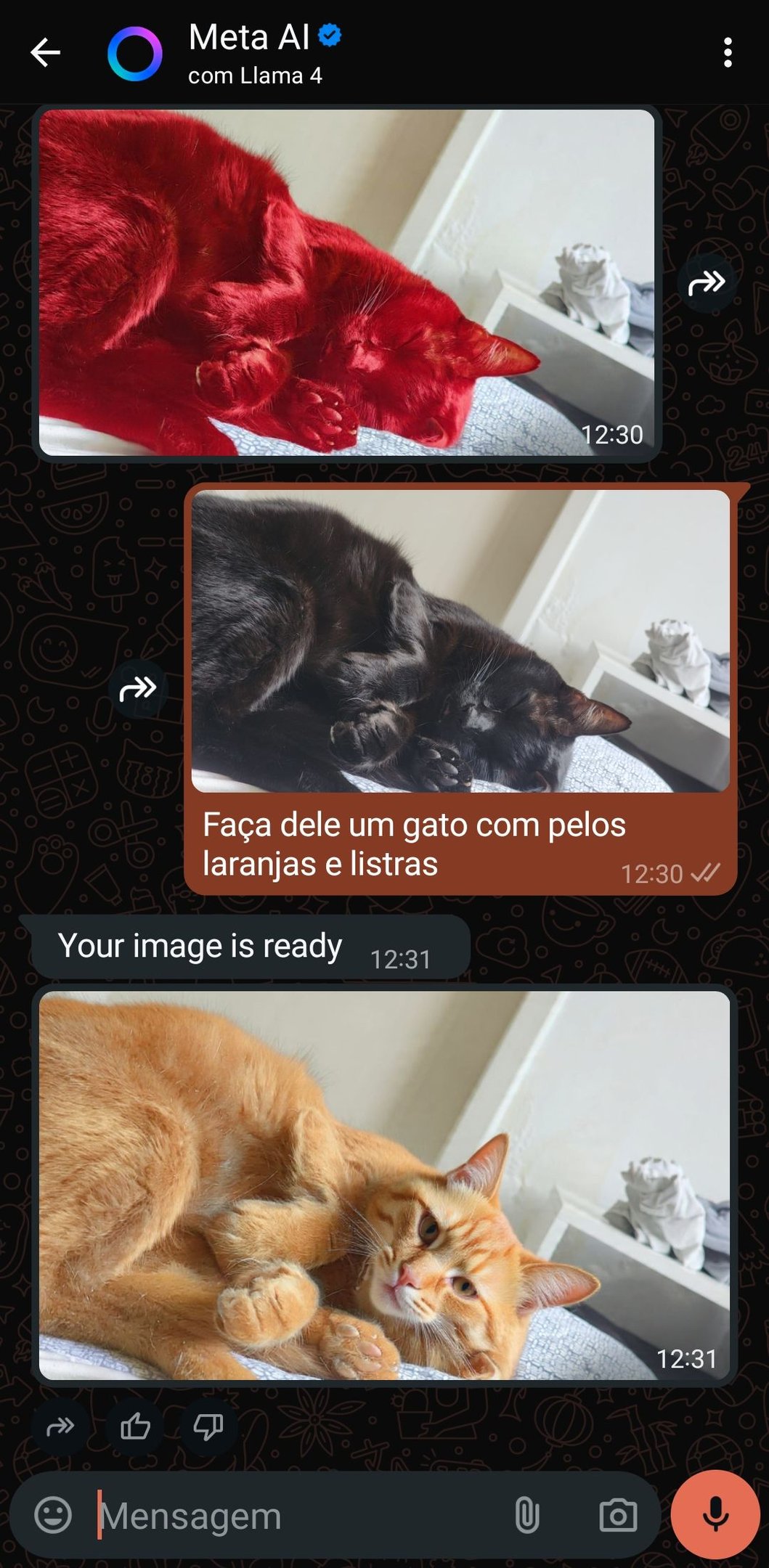This screenshot has height=1568, width=769.
Task: Open the sent black cat photo
Action: tap(460, 640)
